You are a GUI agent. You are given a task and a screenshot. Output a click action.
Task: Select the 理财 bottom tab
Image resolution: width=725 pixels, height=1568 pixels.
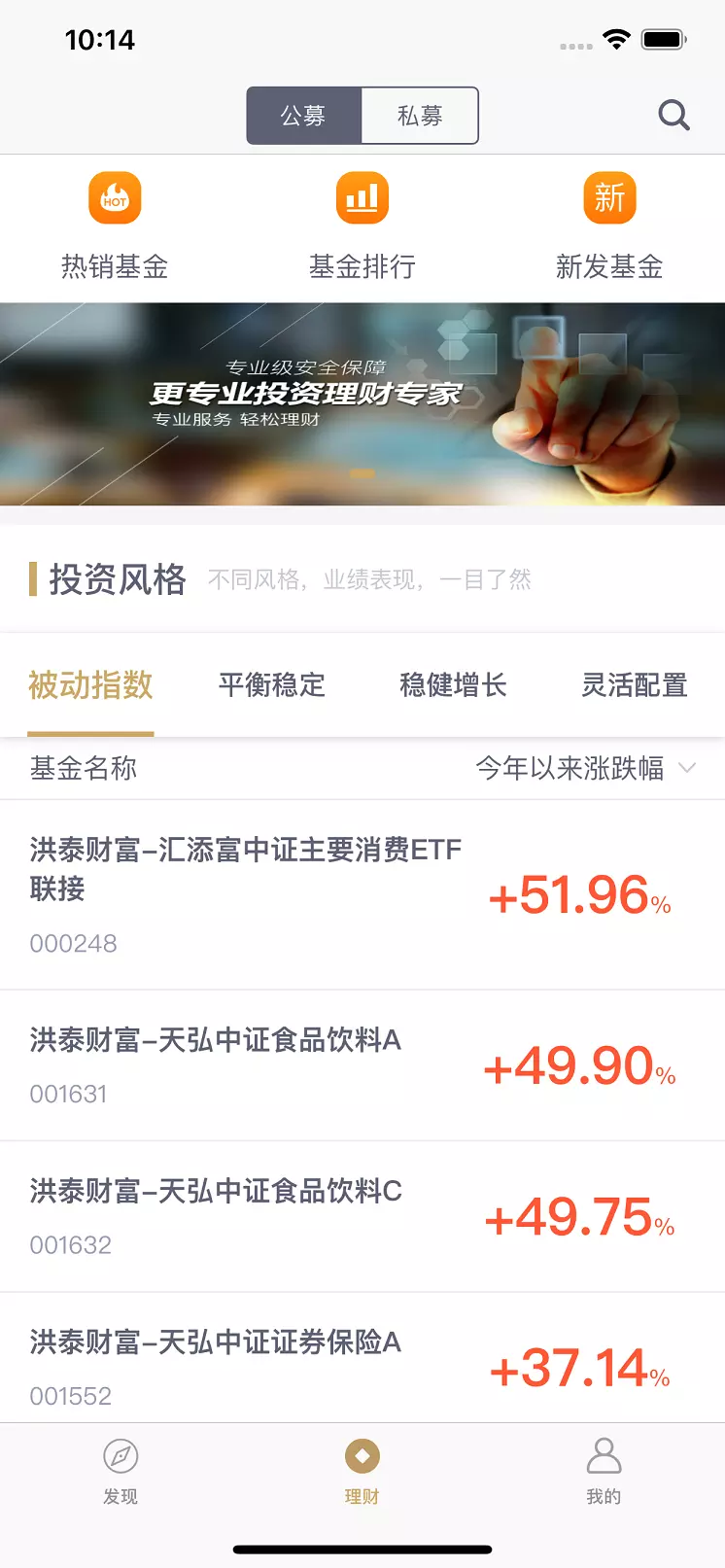click(x=362, y=1472)
